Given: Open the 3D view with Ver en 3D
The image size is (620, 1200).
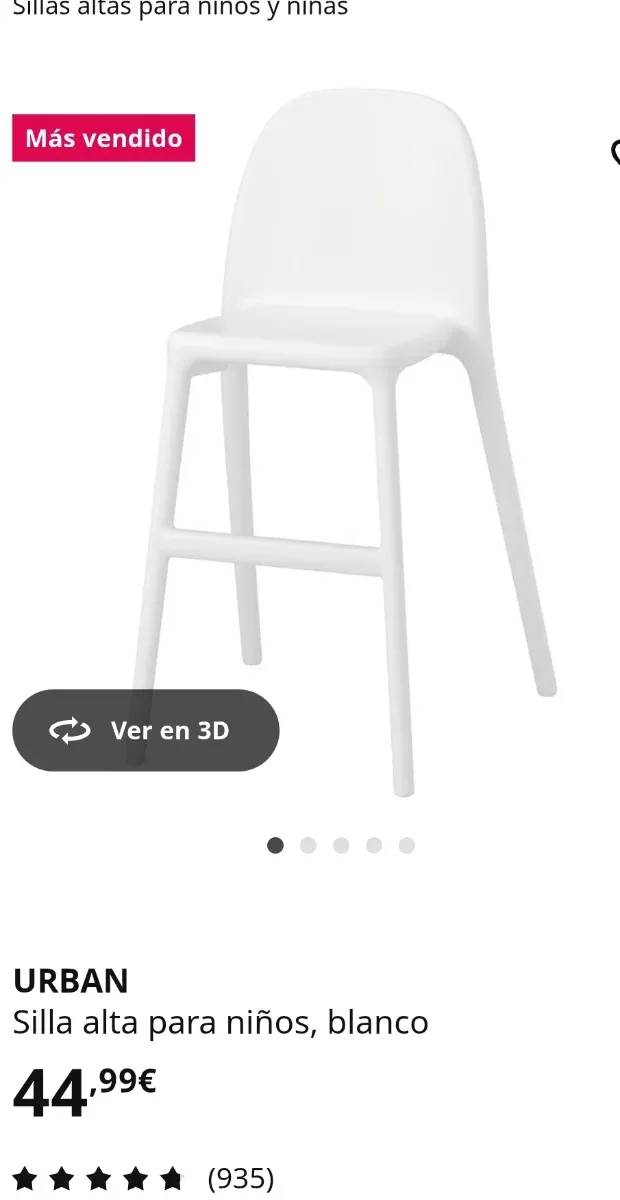Looking at the screenshot, I should point(146,730).
